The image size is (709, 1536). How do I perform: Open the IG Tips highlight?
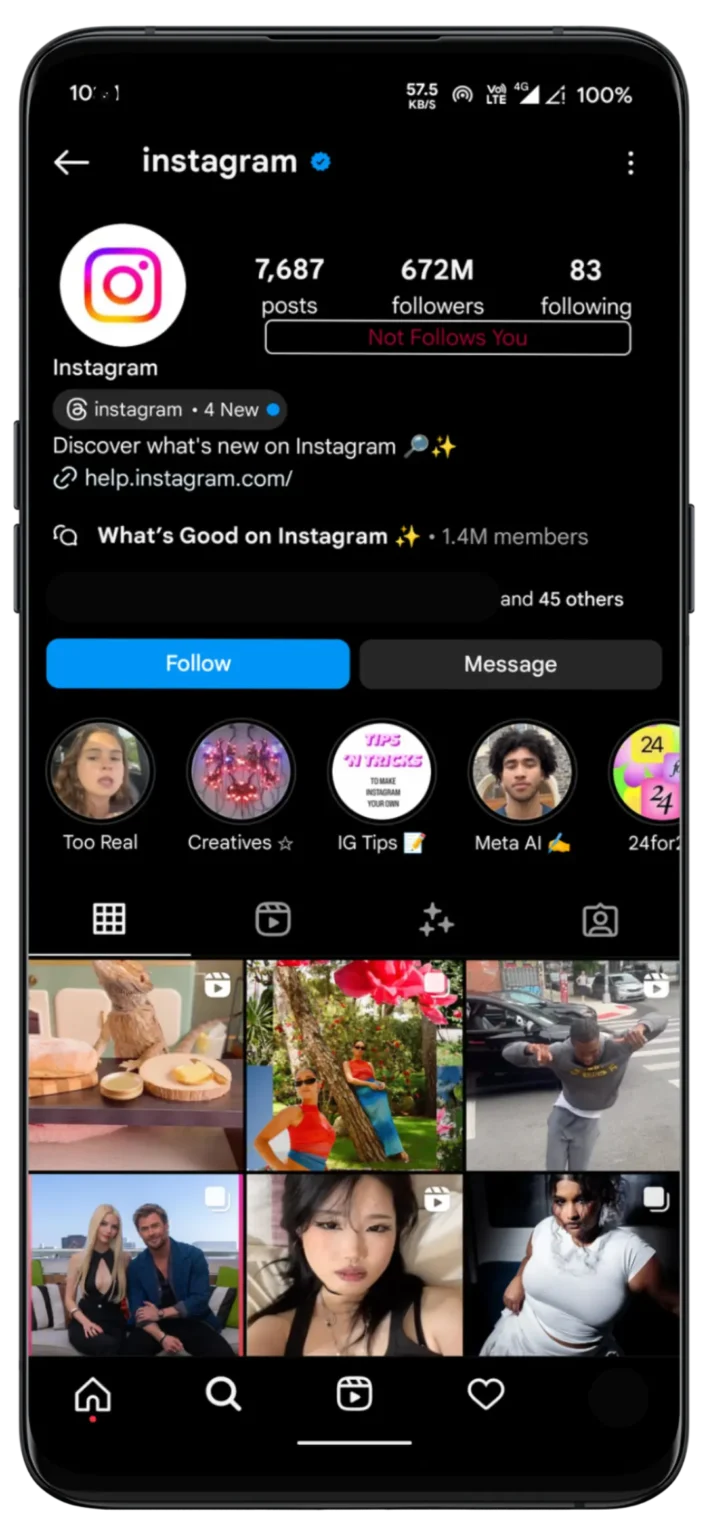click(381, 772)
